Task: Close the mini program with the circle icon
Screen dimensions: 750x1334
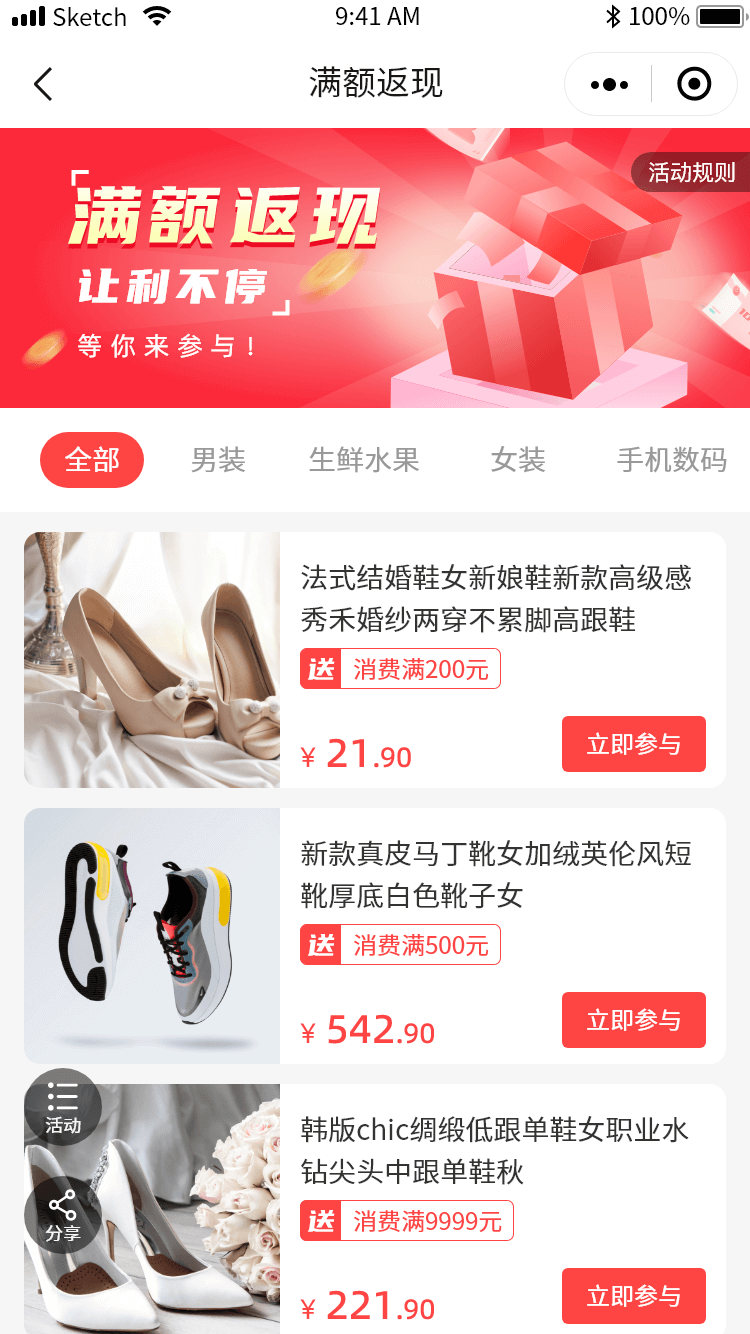Action: (x=694, y=85)
